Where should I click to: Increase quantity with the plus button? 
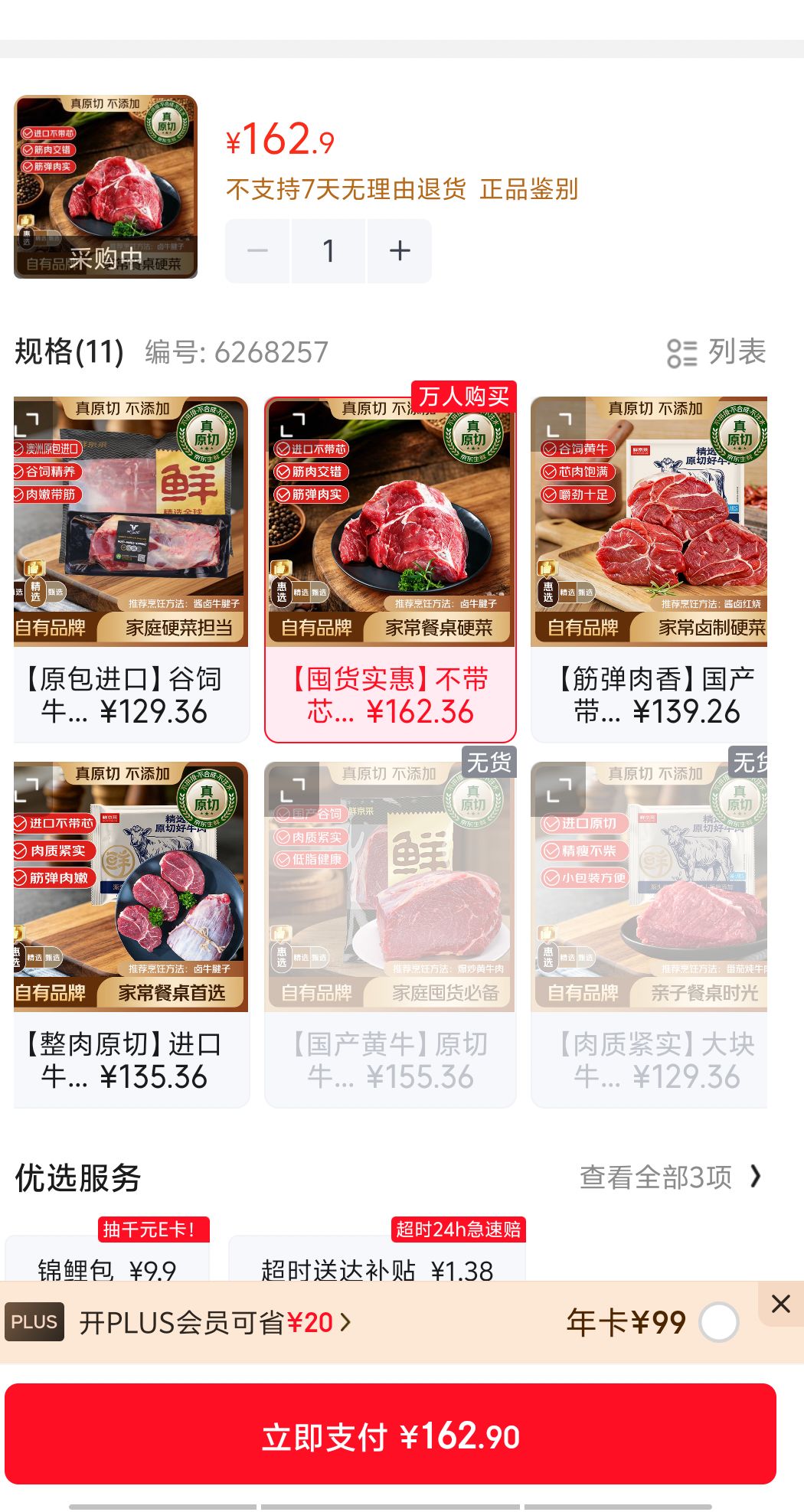pos(400,251)
